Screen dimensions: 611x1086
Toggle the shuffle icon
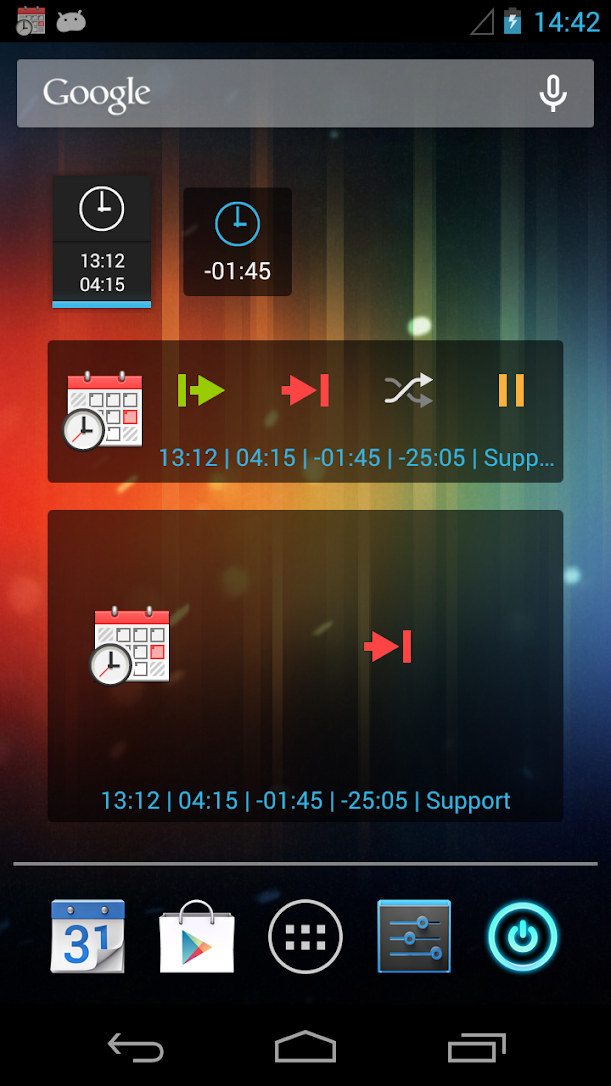click(x=409, y=390)
